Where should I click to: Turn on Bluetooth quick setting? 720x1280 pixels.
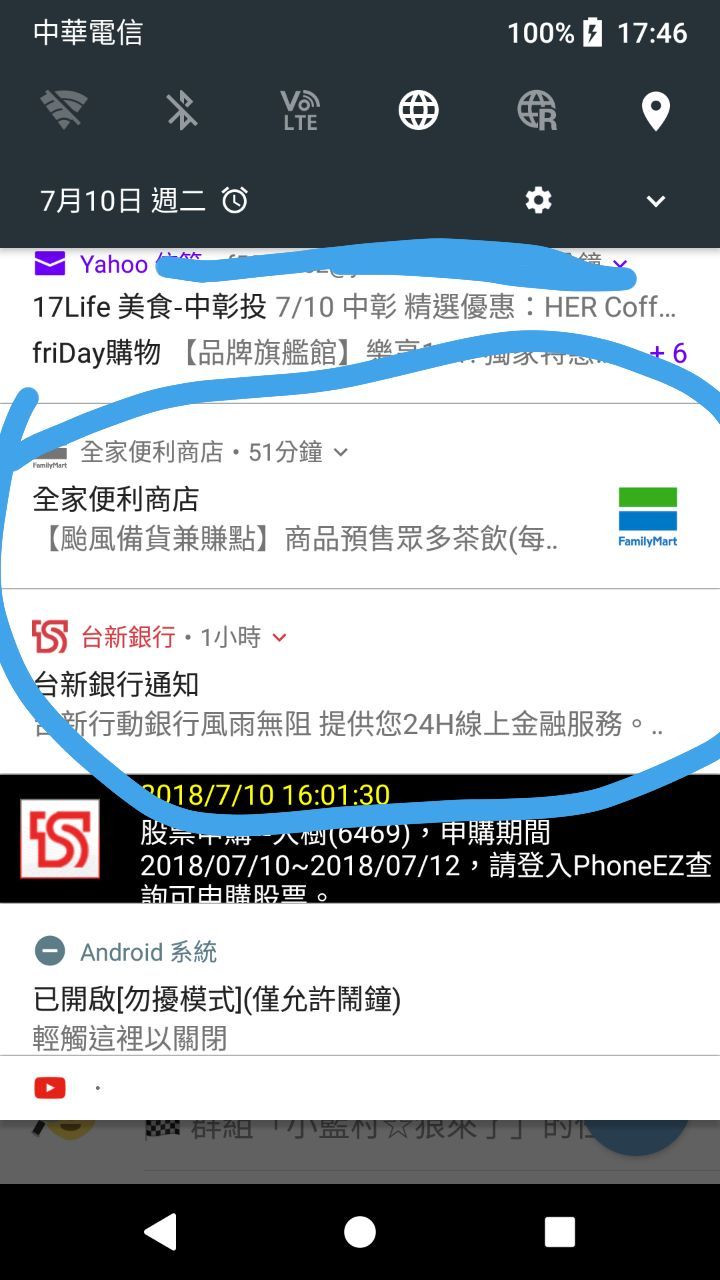point(181,110)
